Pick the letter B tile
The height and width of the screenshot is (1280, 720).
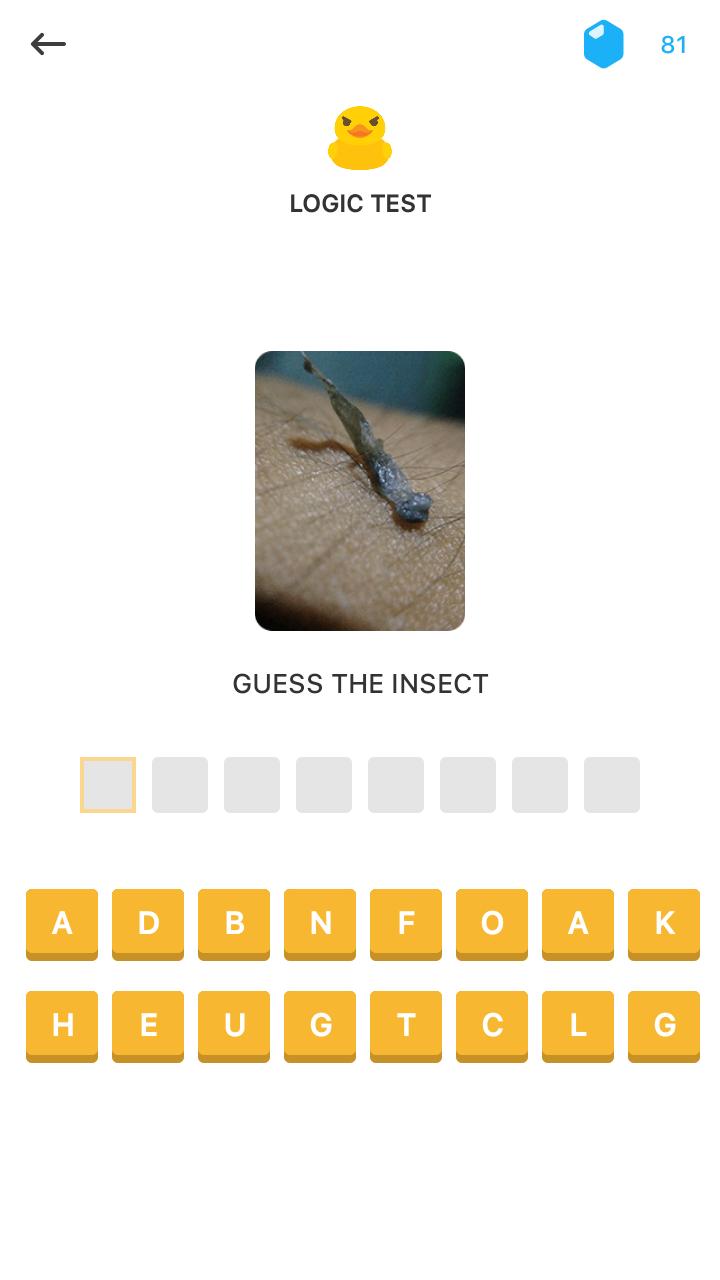234,923
